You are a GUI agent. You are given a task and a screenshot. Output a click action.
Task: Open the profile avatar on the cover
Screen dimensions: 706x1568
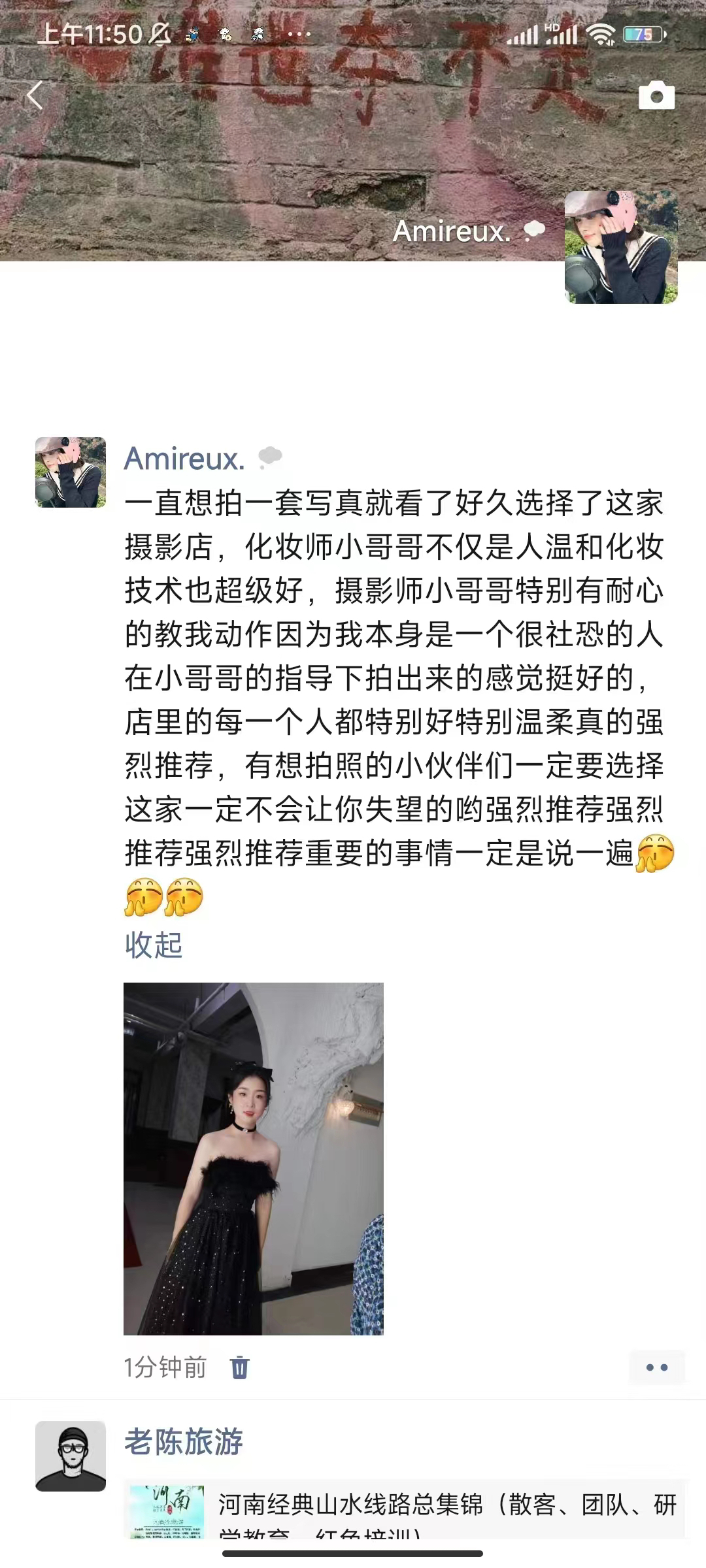click(621, 247)
